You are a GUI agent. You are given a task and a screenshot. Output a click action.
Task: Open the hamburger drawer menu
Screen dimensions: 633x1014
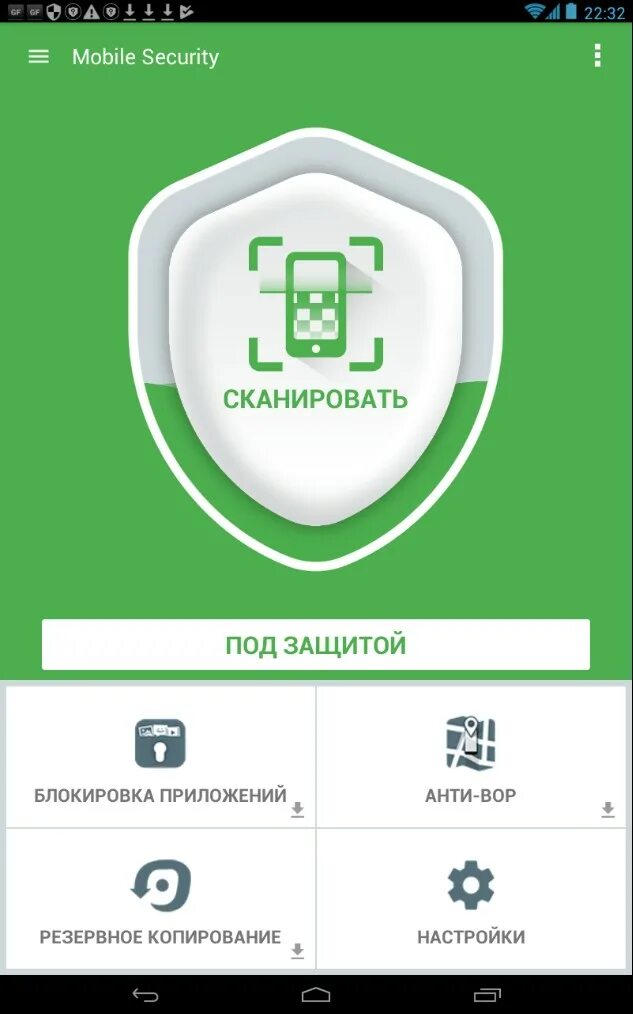pyautogui.click(x=39, y=57)
